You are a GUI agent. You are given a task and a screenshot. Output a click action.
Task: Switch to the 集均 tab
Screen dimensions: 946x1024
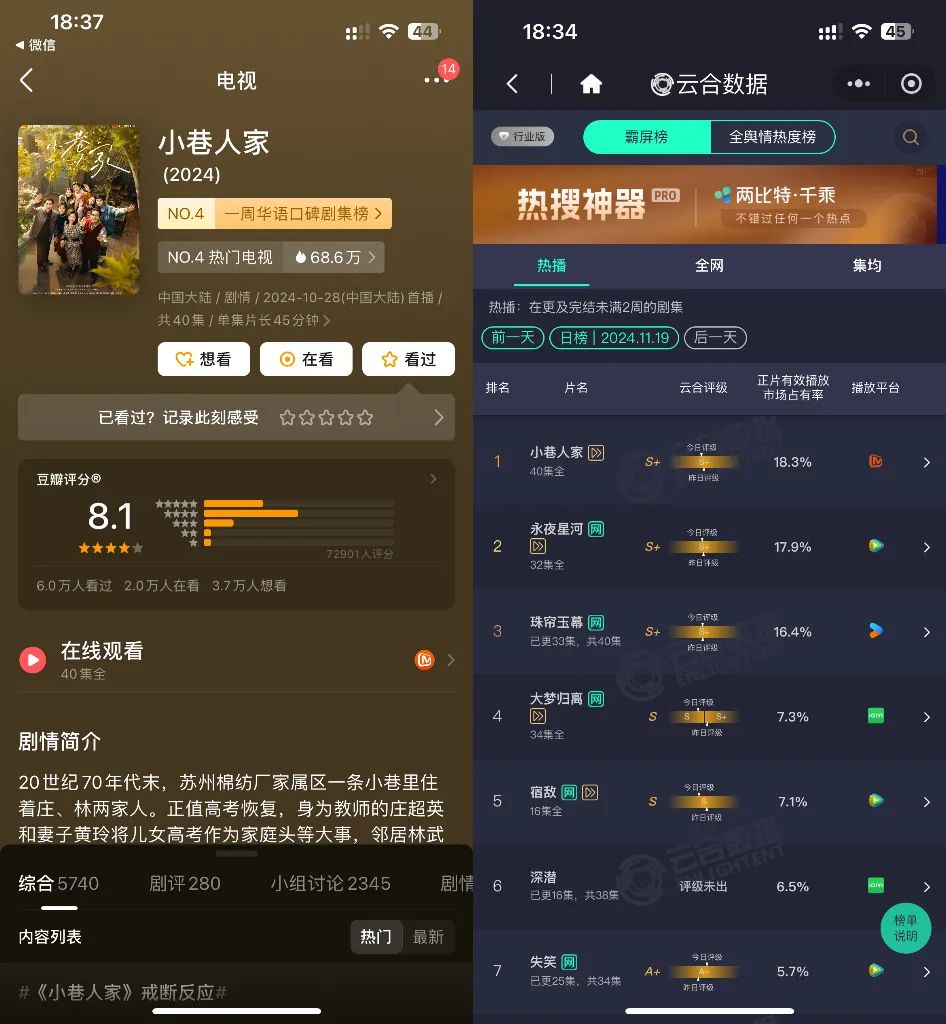click(866, 265)
